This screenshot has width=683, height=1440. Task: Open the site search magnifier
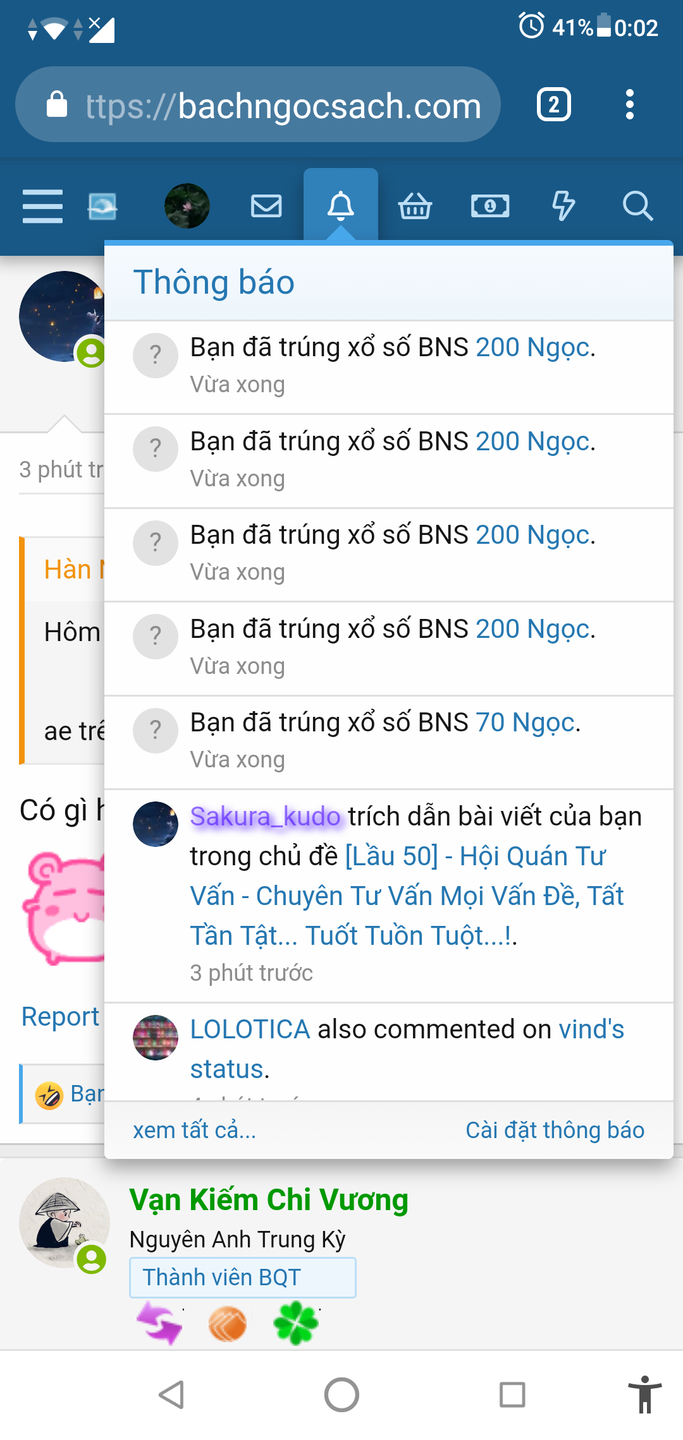click(x=637, y=206)
